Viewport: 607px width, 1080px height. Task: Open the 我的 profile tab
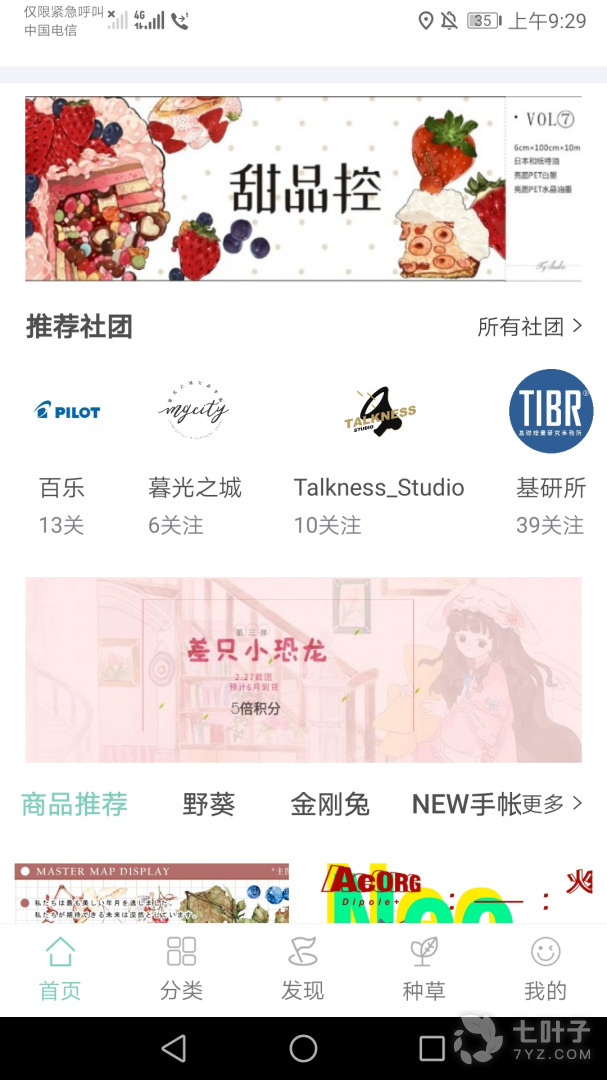[x=545, y=969]
